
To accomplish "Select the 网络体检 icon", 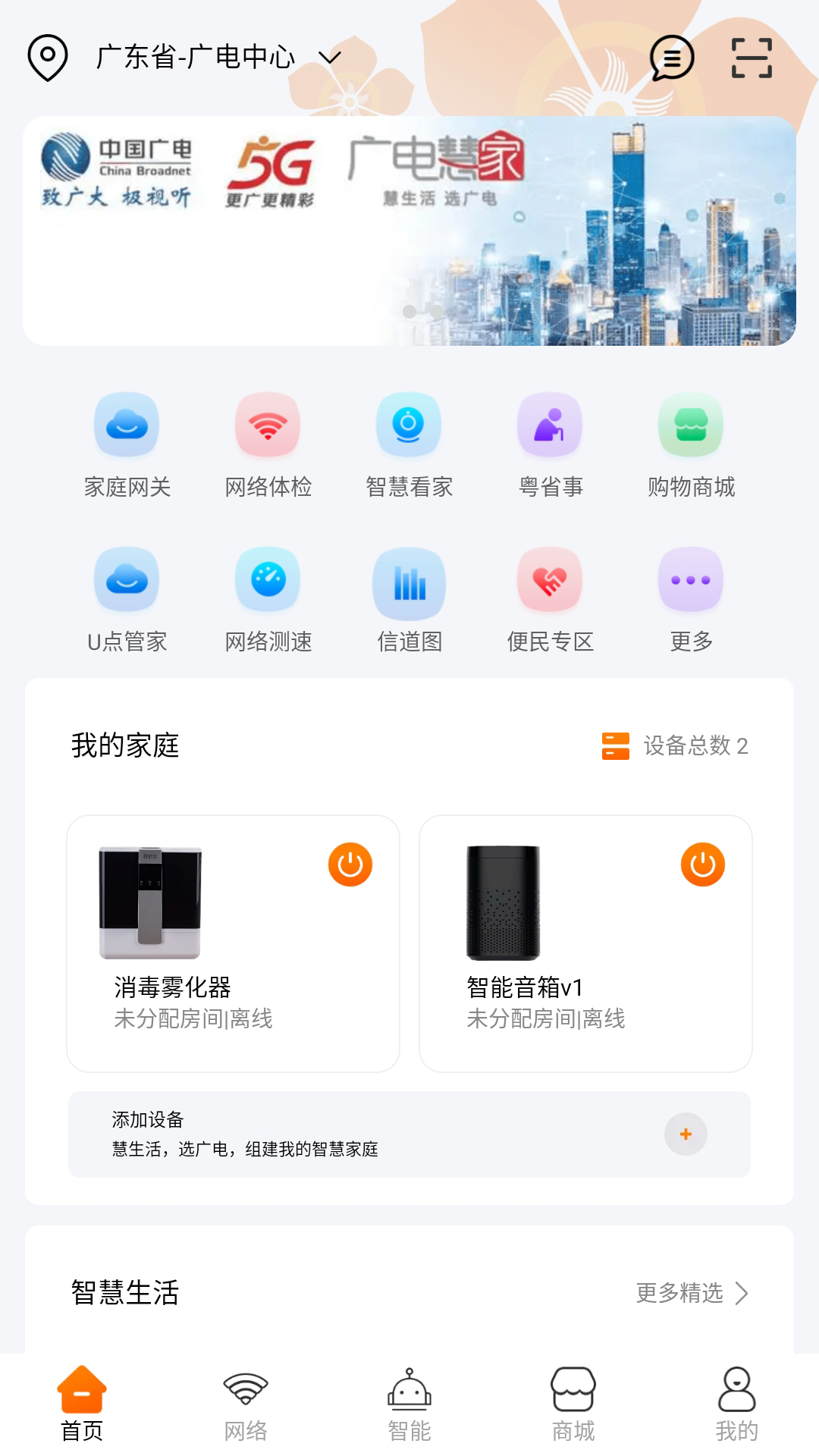I will pos(267,444).
